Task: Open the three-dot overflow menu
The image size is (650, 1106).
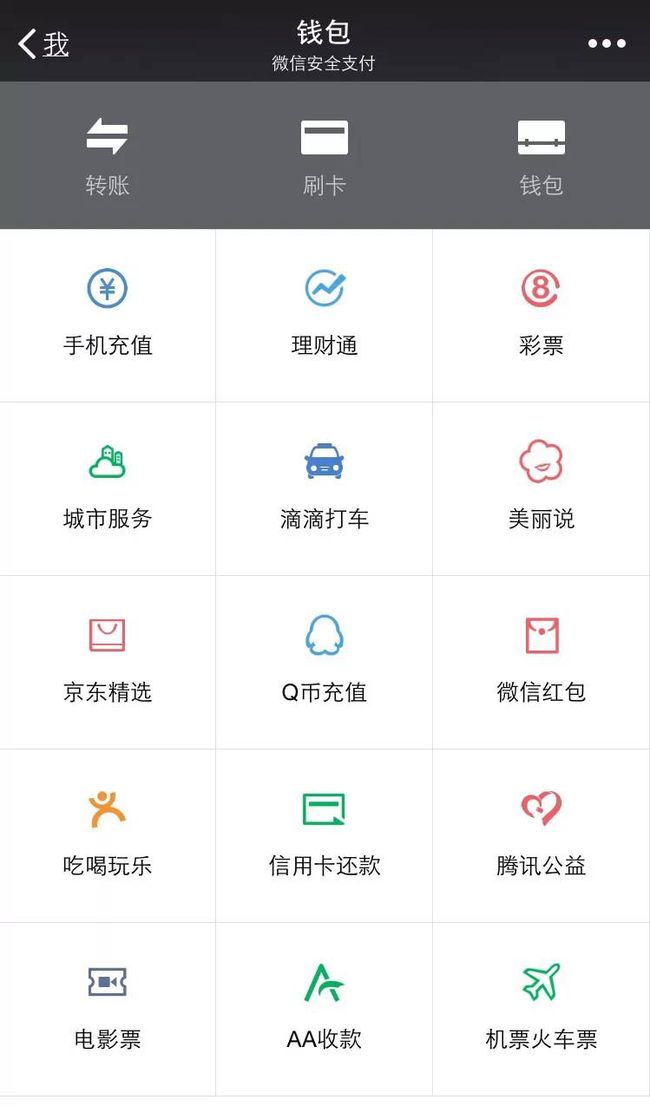Action: click(606, 44)
